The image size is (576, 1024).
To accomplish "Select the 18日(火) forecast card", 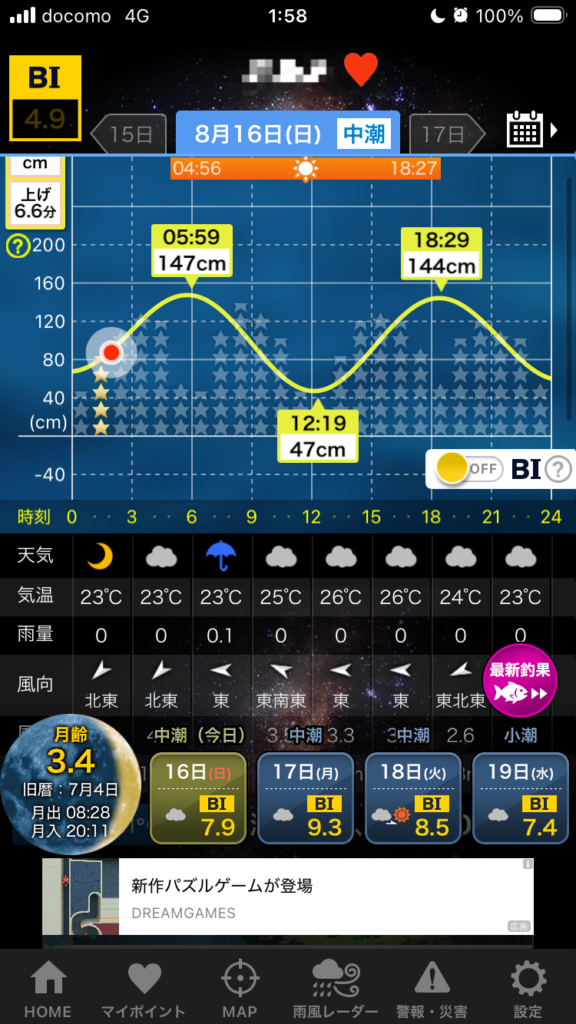I will (413, 798).
